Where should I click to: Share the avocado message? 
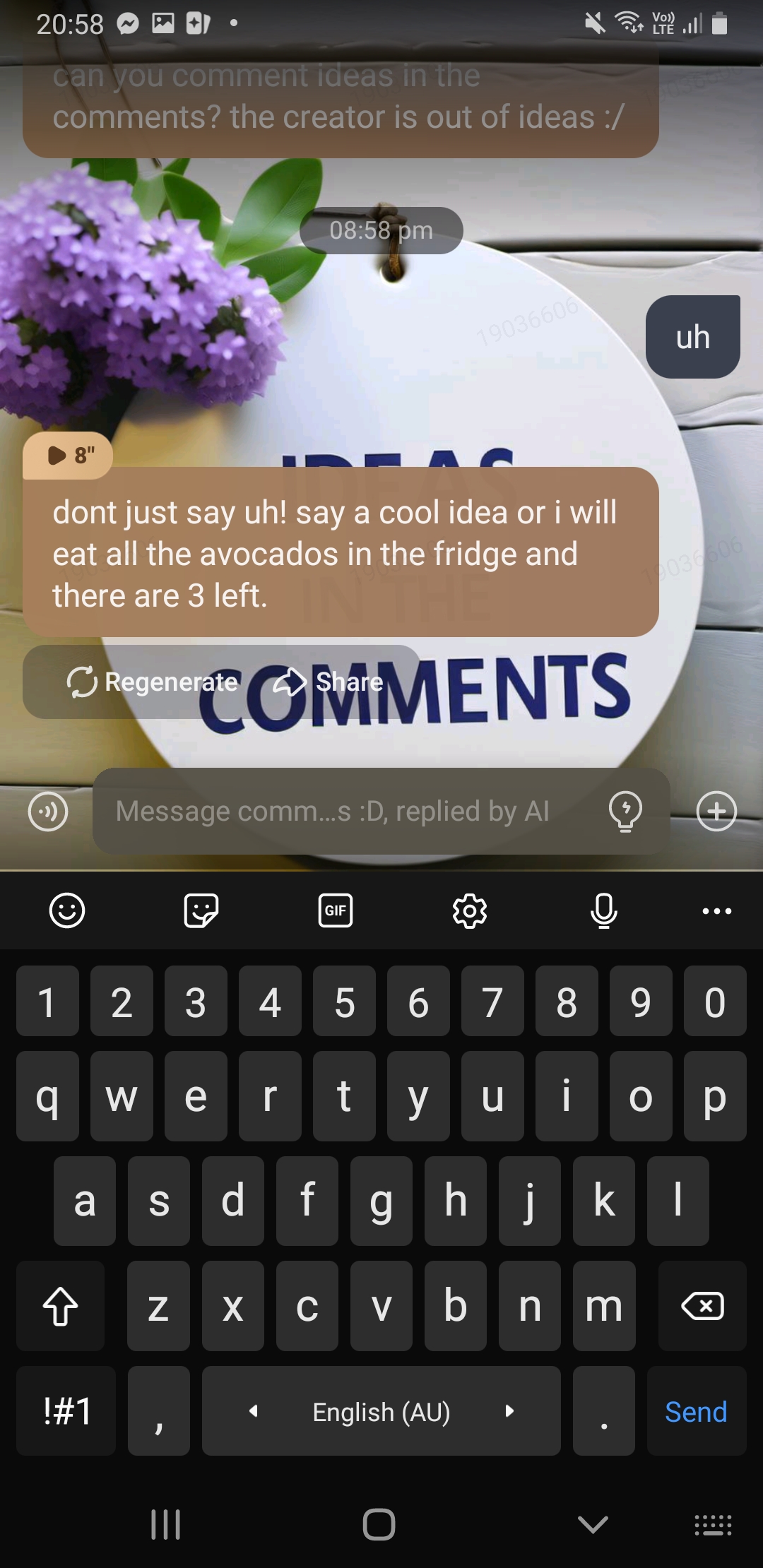pos(329,682)
